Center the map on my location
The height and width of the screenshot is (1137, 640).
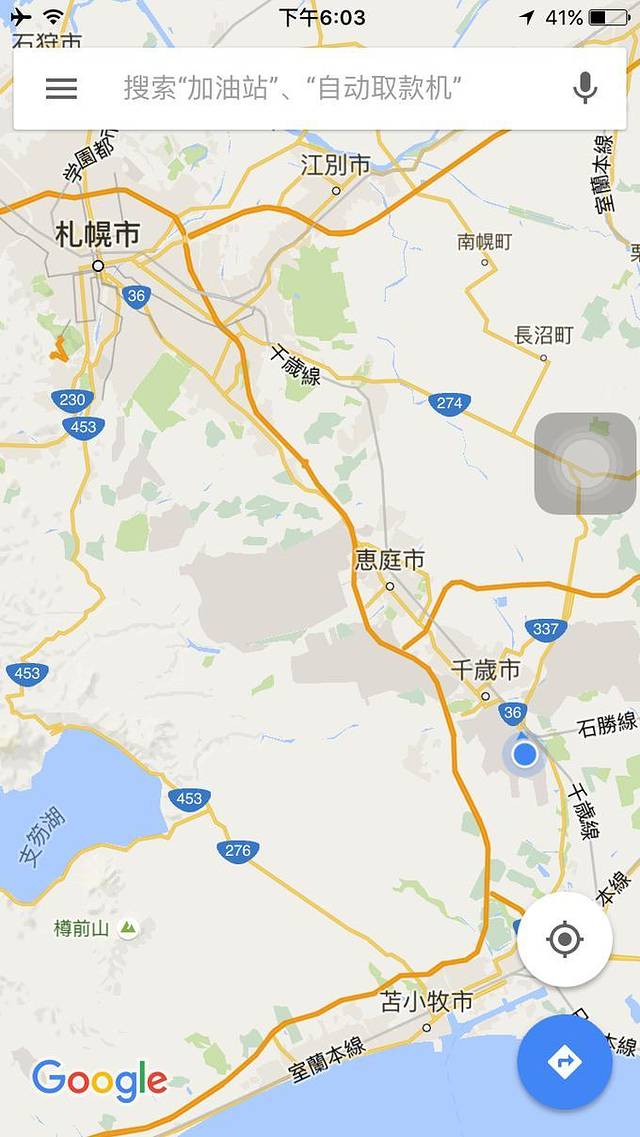(x=565, y=940)
